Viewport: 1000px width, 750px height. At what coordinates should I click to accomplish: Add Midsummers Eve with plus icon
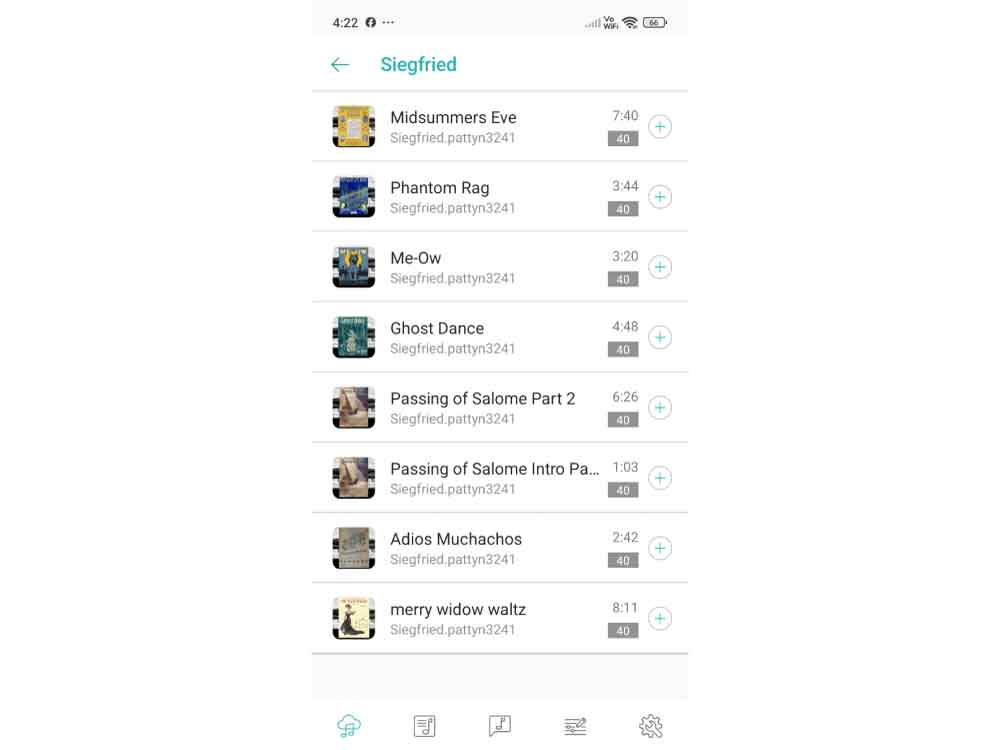tap(660, 127)
